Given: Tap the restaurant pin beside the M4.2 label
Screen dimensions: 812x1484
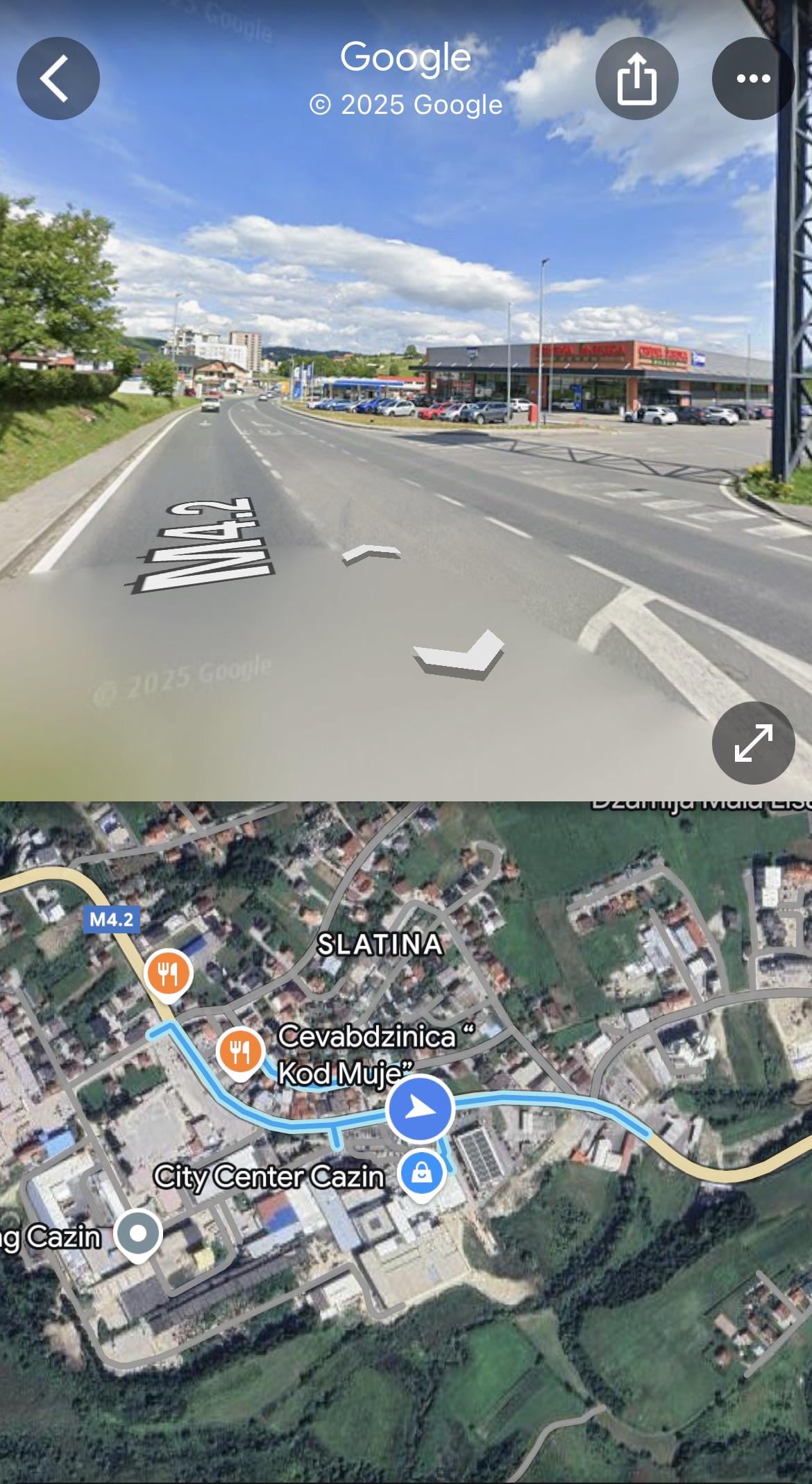Looking at the screenshot, I should tap(169, 974).
